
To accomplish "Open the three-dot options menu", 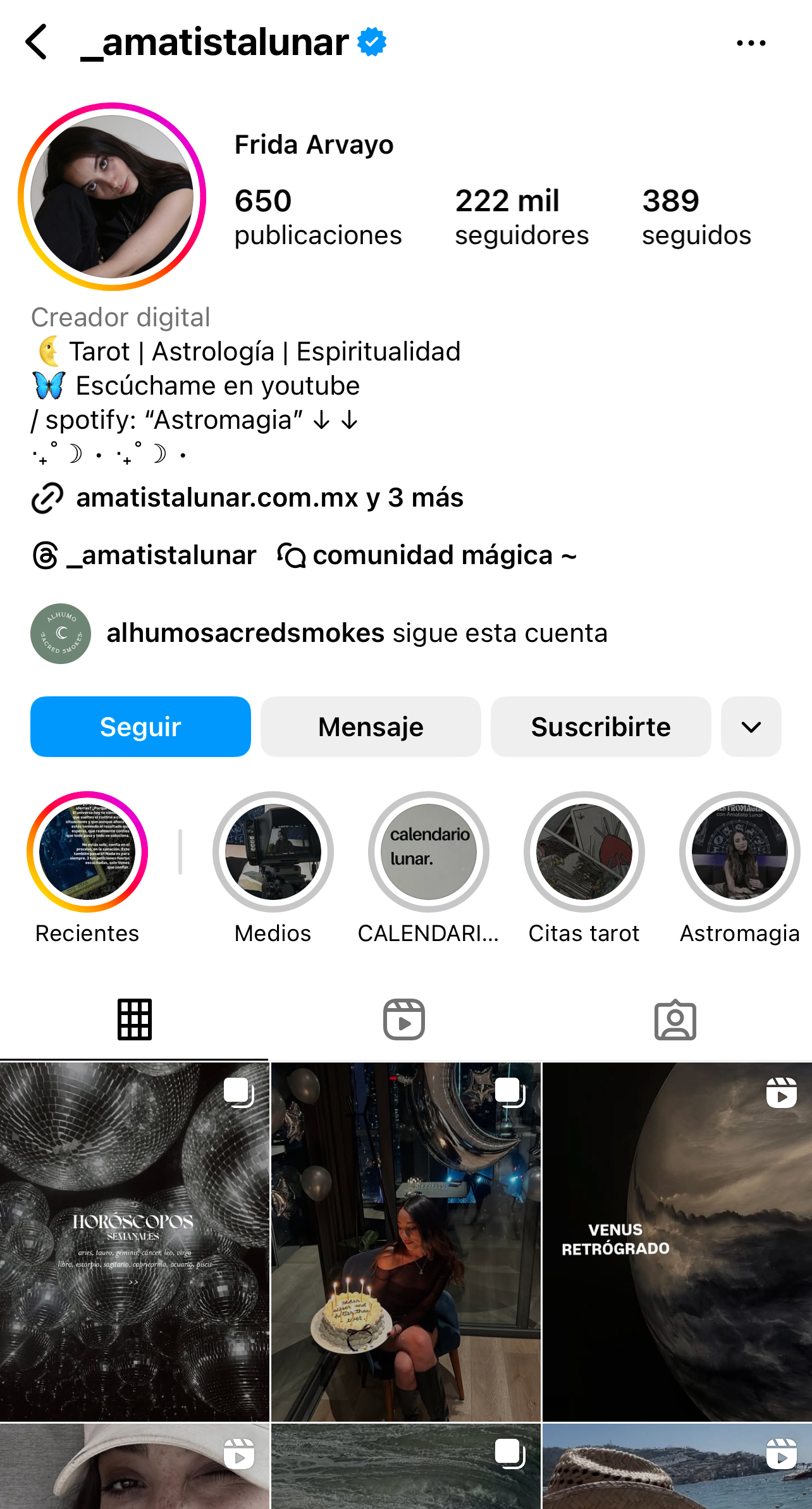I will 750,42.
